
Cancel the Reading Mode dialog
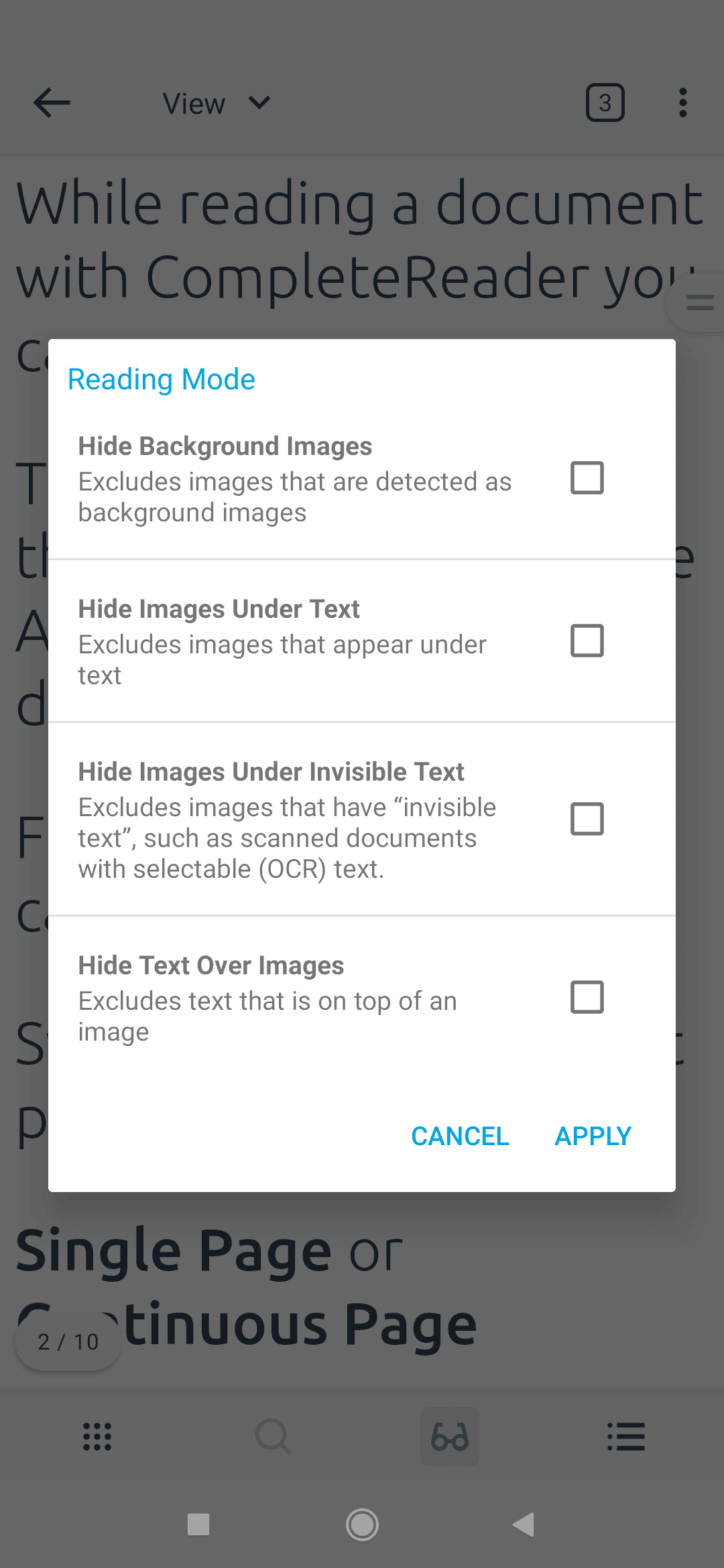tap(460, 1136)
